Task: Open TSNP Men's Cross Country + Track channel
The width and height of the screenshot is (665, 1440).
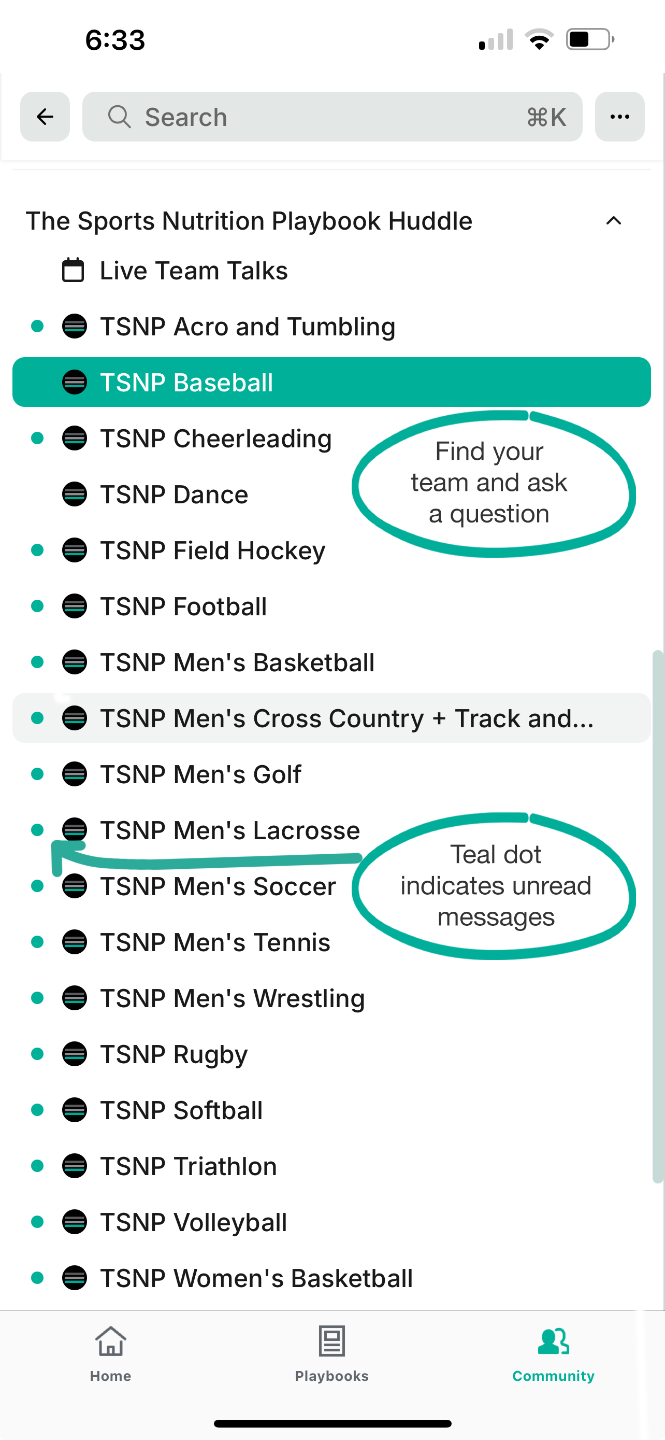Action: (x=345, y=719)
